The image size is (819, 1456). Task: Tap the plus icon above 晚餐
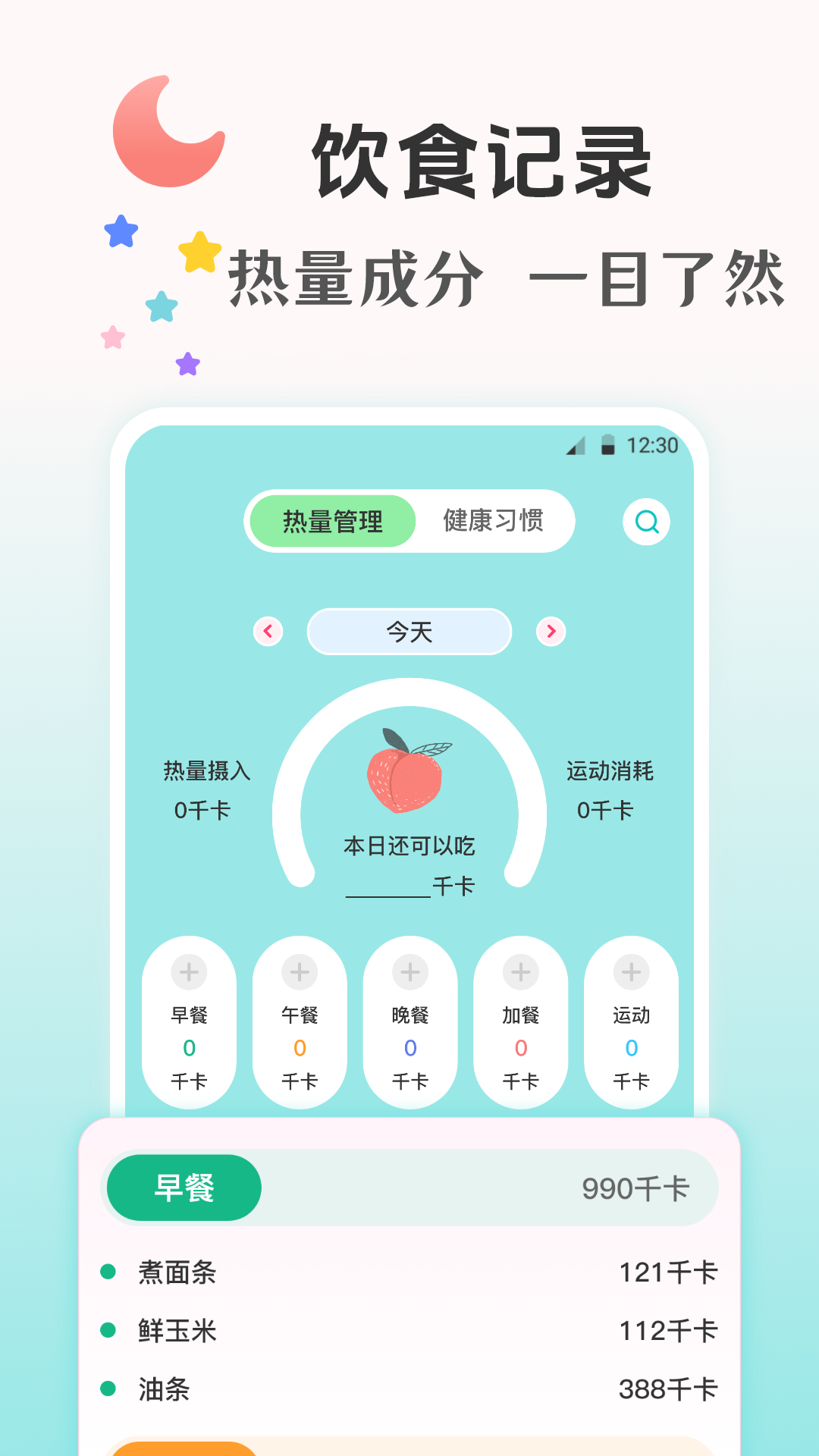point(409,971)
